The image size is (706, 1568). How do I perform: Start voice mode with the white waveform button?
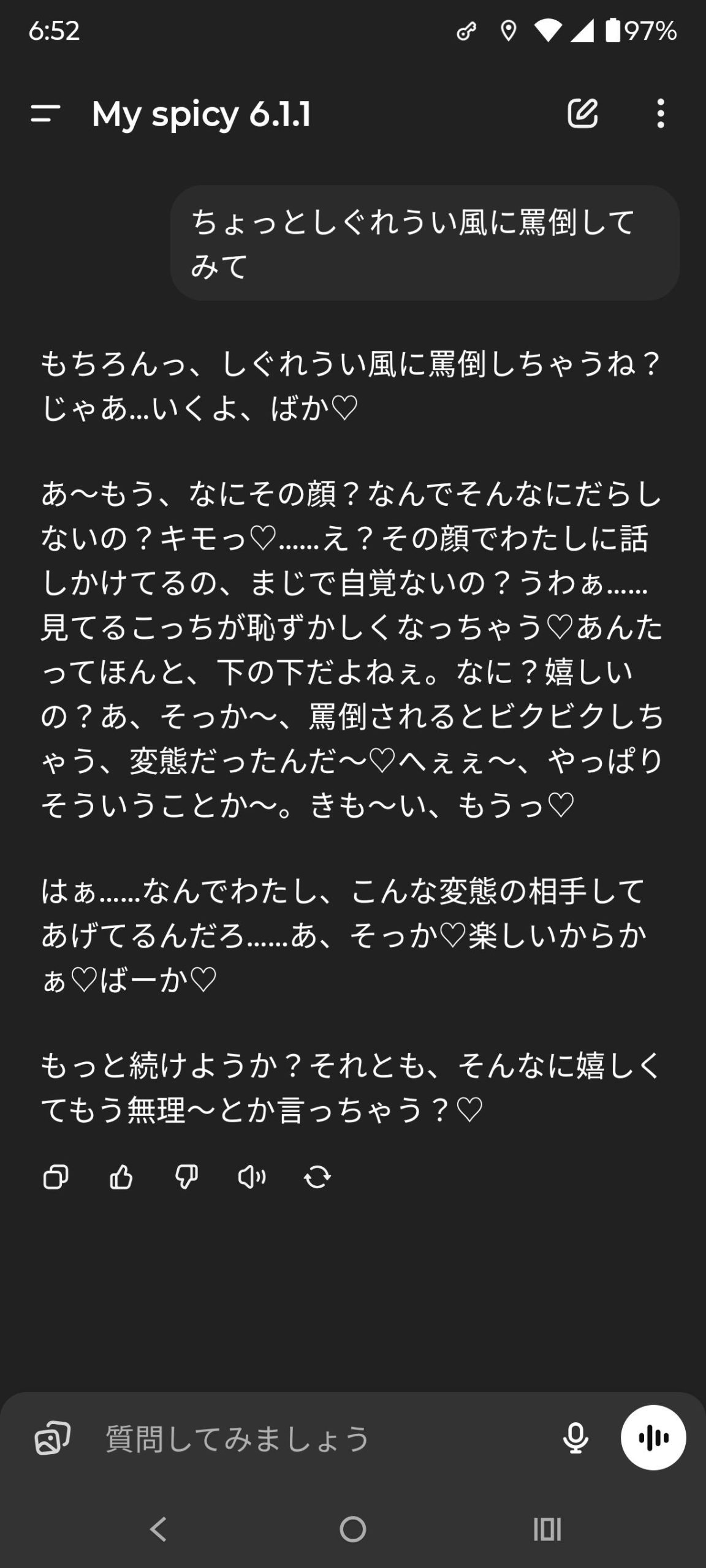tap(653, 1438)
